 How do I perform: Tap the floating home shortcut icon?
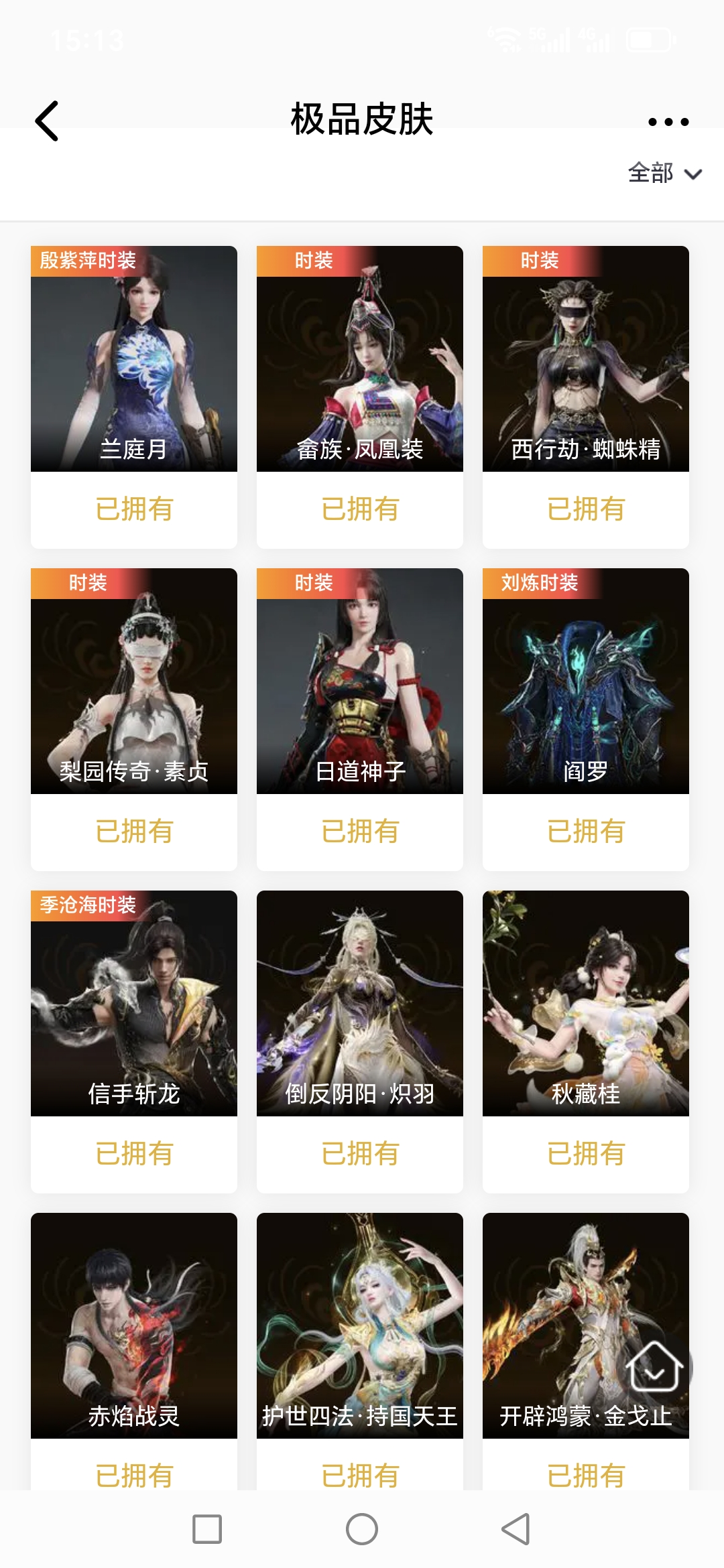(654, 1368)
